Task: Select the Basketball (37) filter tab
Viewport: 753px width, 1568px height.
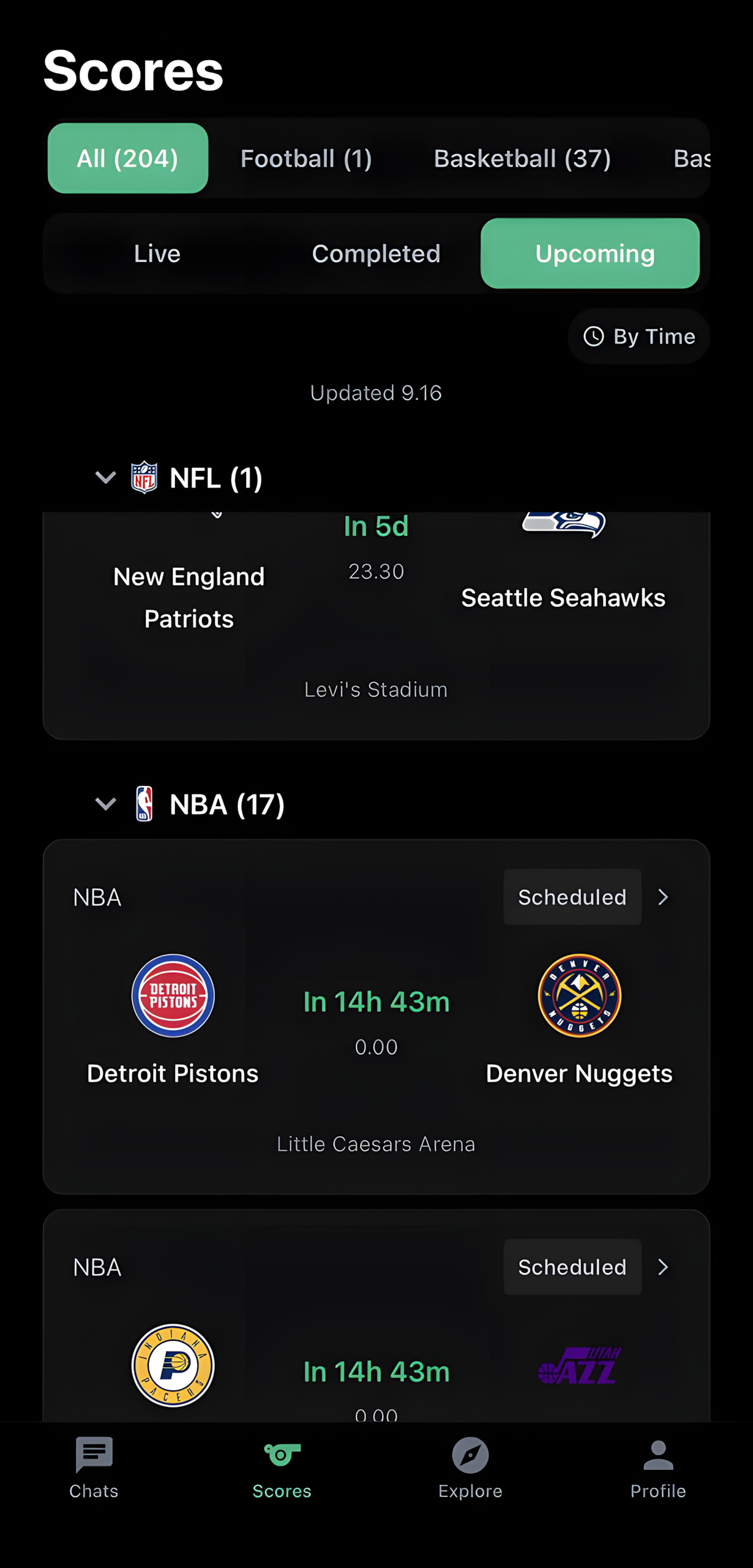Action: coord(521,158)
